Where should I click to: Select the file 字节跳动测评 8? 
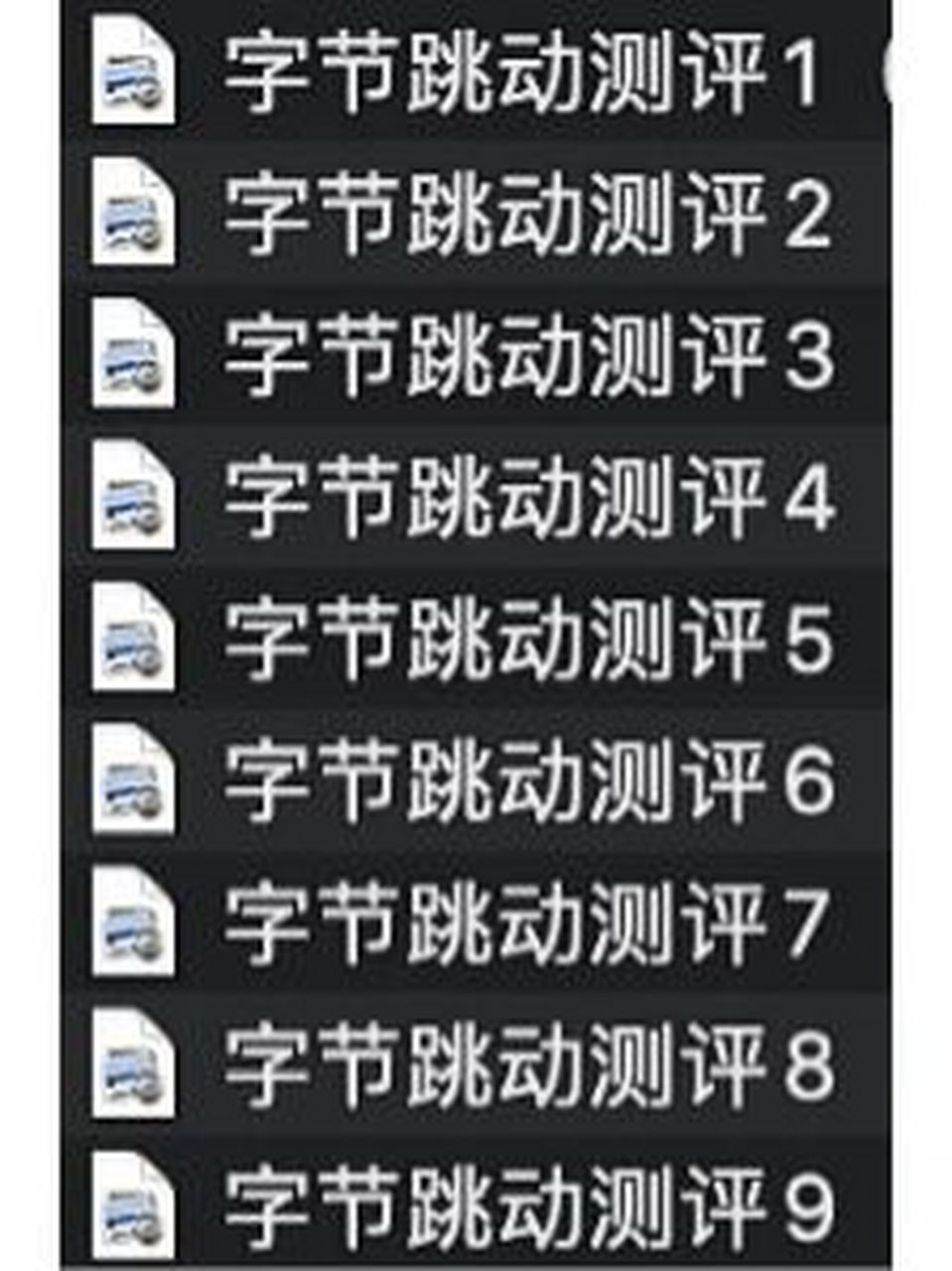click(x=526, y=1062)
